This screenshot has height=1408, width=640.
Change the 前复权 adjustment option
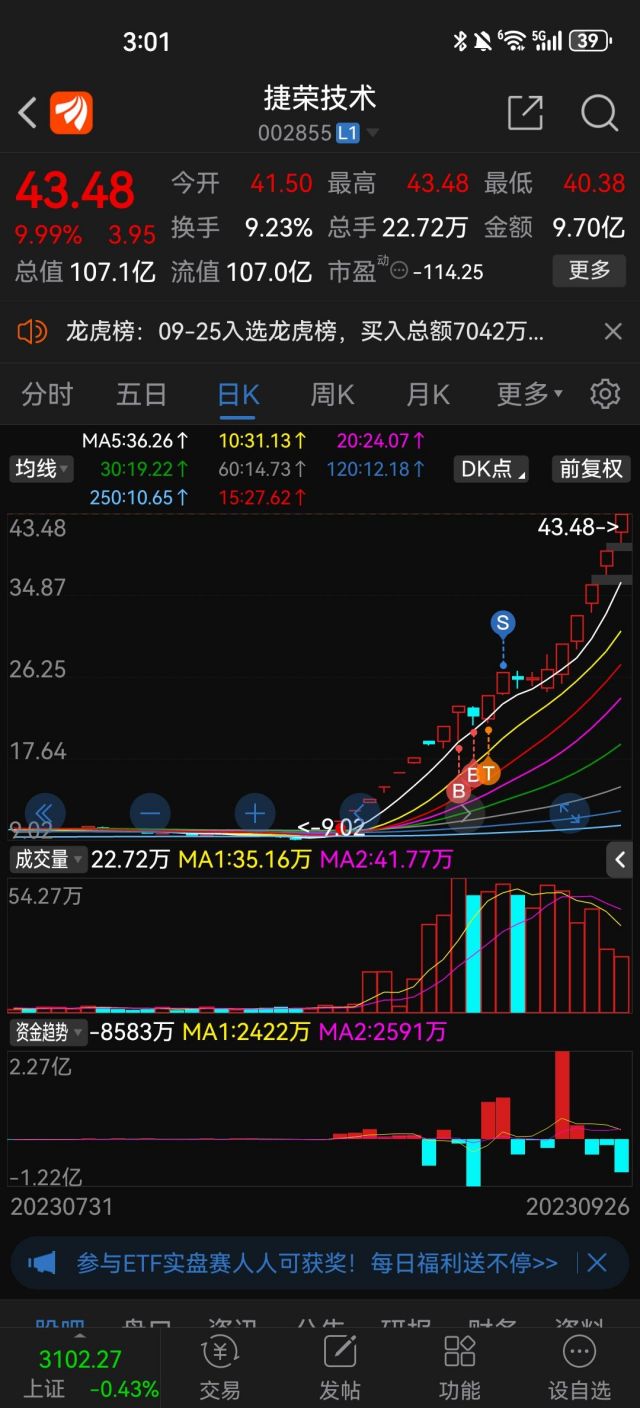pyautogui.click(x=591, y=468)
